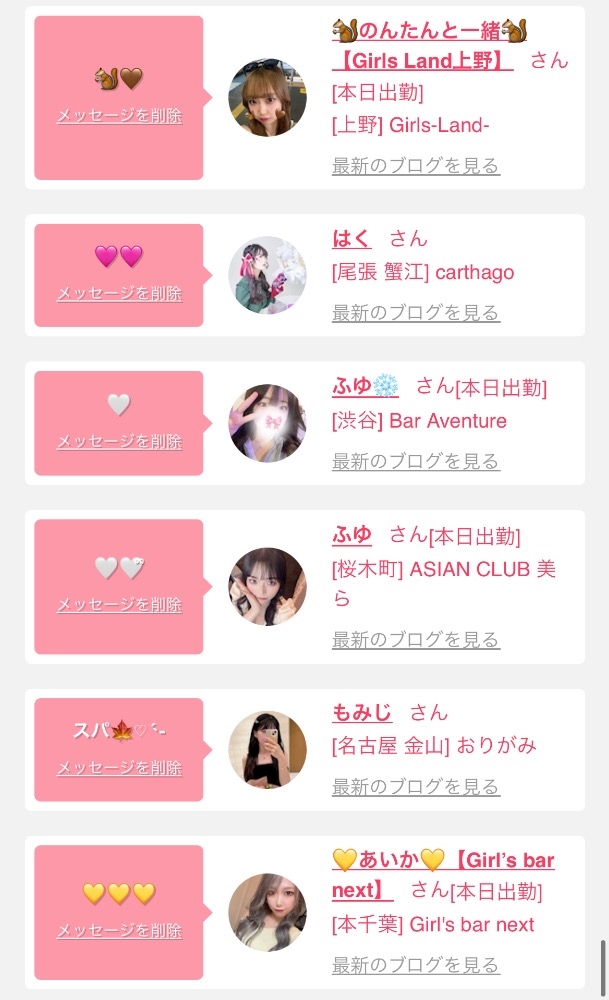This screenshot has height=1000, width=609.
Task: Delete the yellow hearts message to あいか
Action: point(119,931)
